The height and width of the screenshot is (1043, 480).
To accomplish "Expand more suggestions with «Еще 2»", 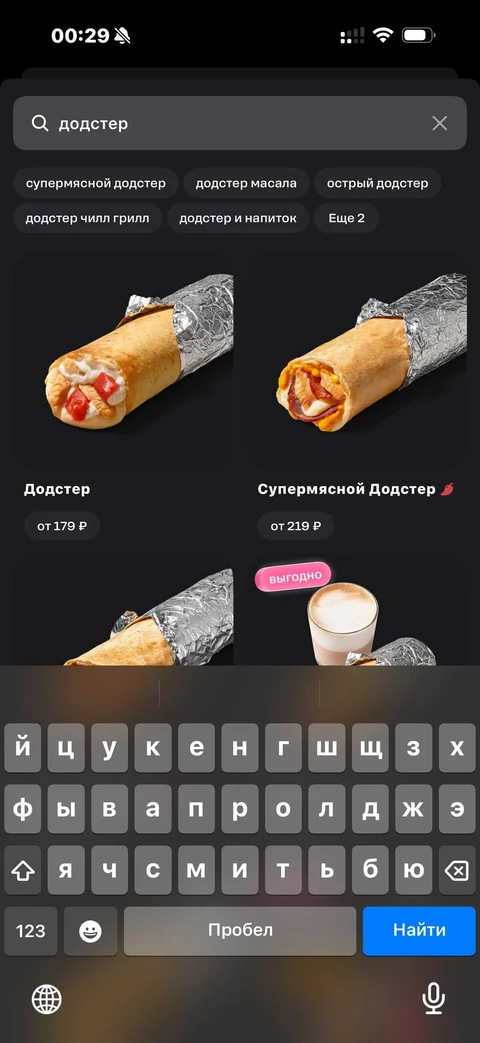I will pos(346,218).
